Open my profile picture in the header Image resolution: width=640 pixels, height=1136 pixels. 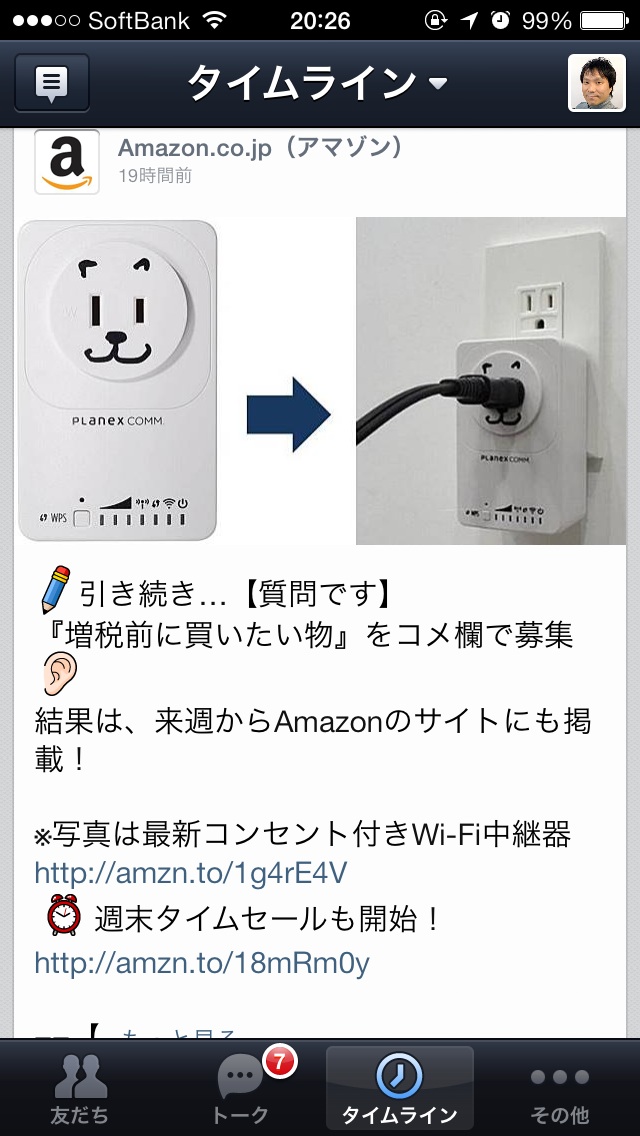[597, 83]
